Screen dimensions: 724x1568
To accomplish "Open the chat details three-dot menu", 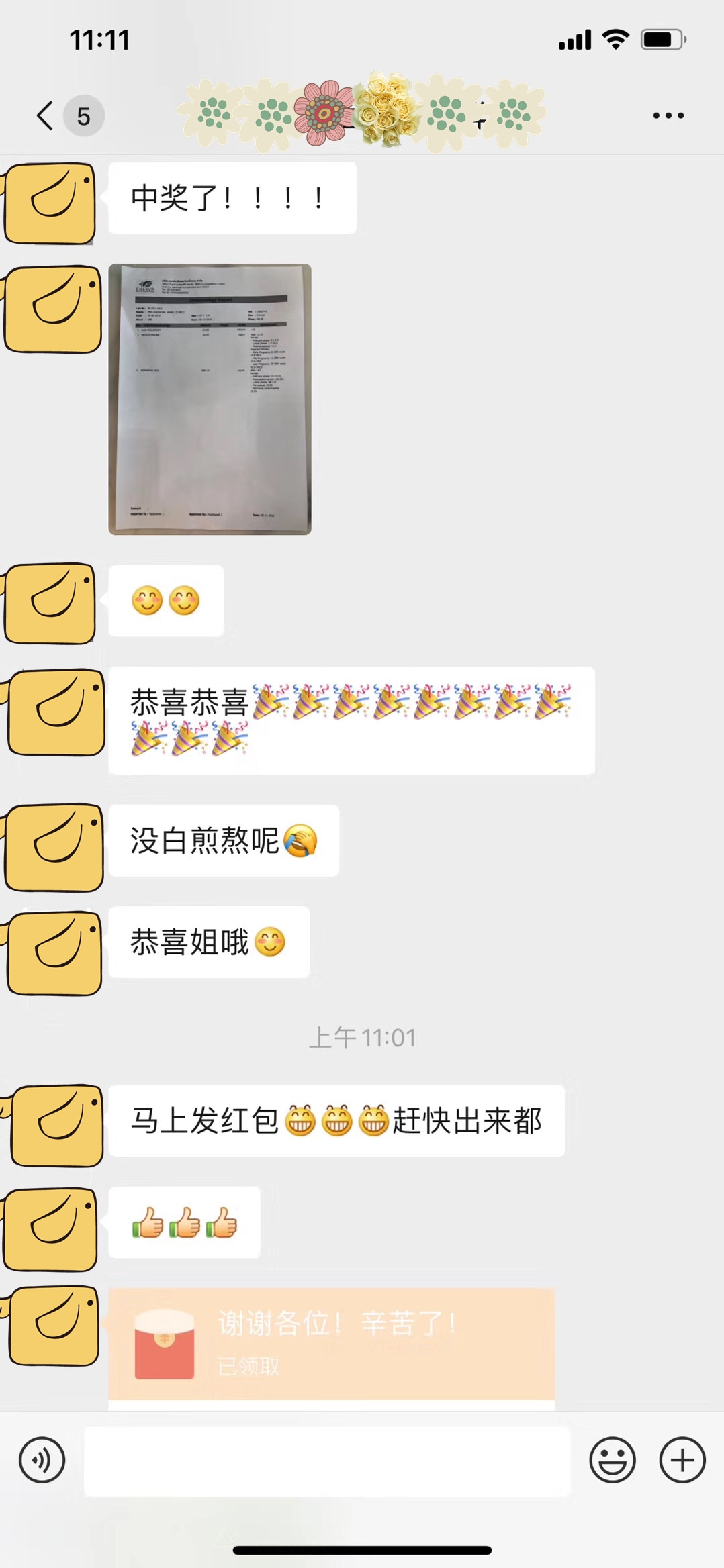I will [x=668, y=115].
